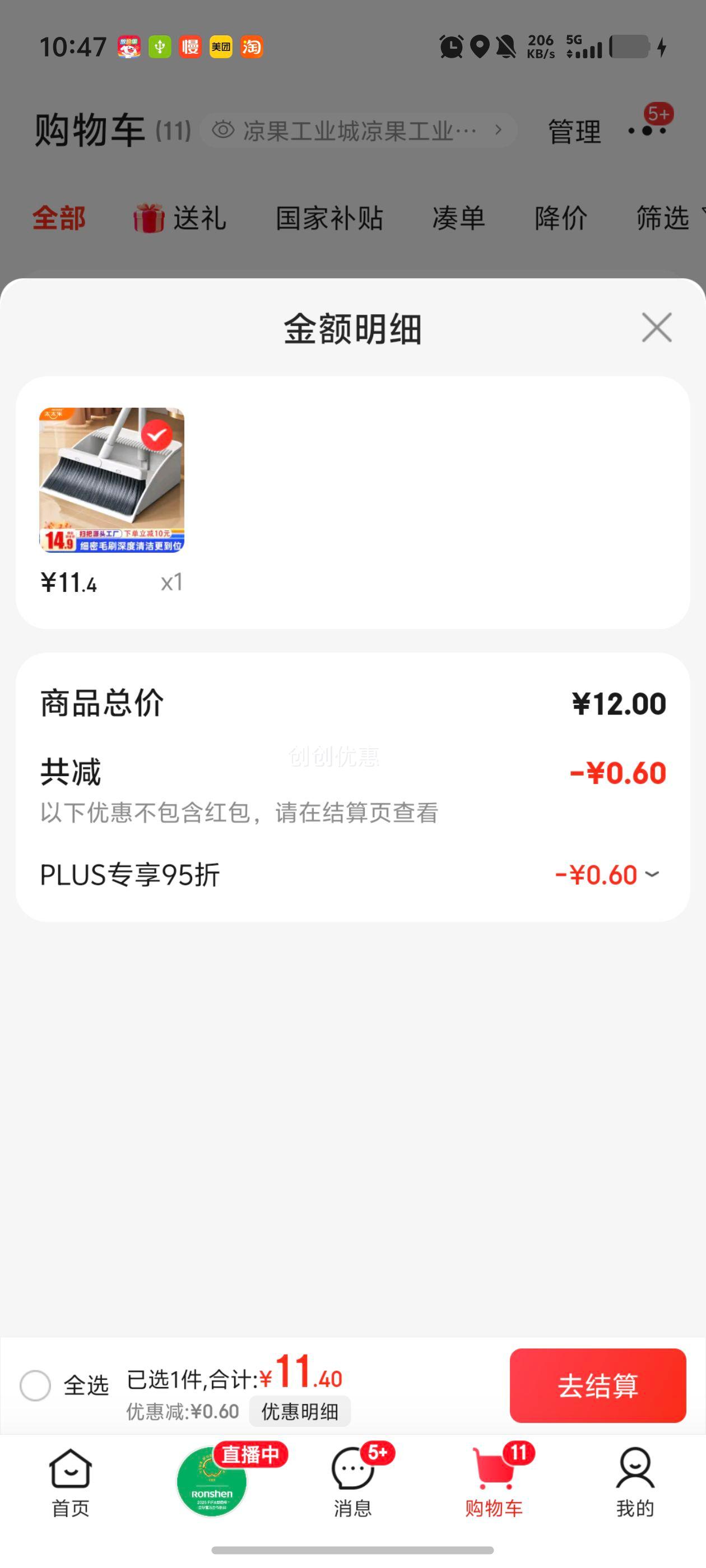
Task: Expand the PLUS专享95折 discount details
Action: [652, 875]
